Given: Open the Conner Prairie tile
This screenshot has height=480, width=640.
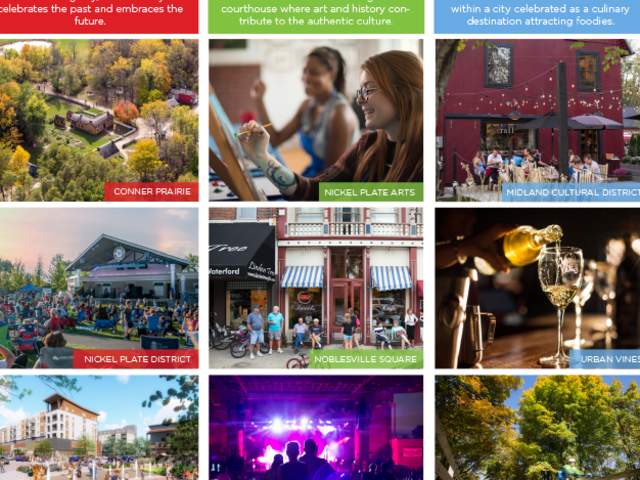Looking at the screenshot, I should [99, 120].
